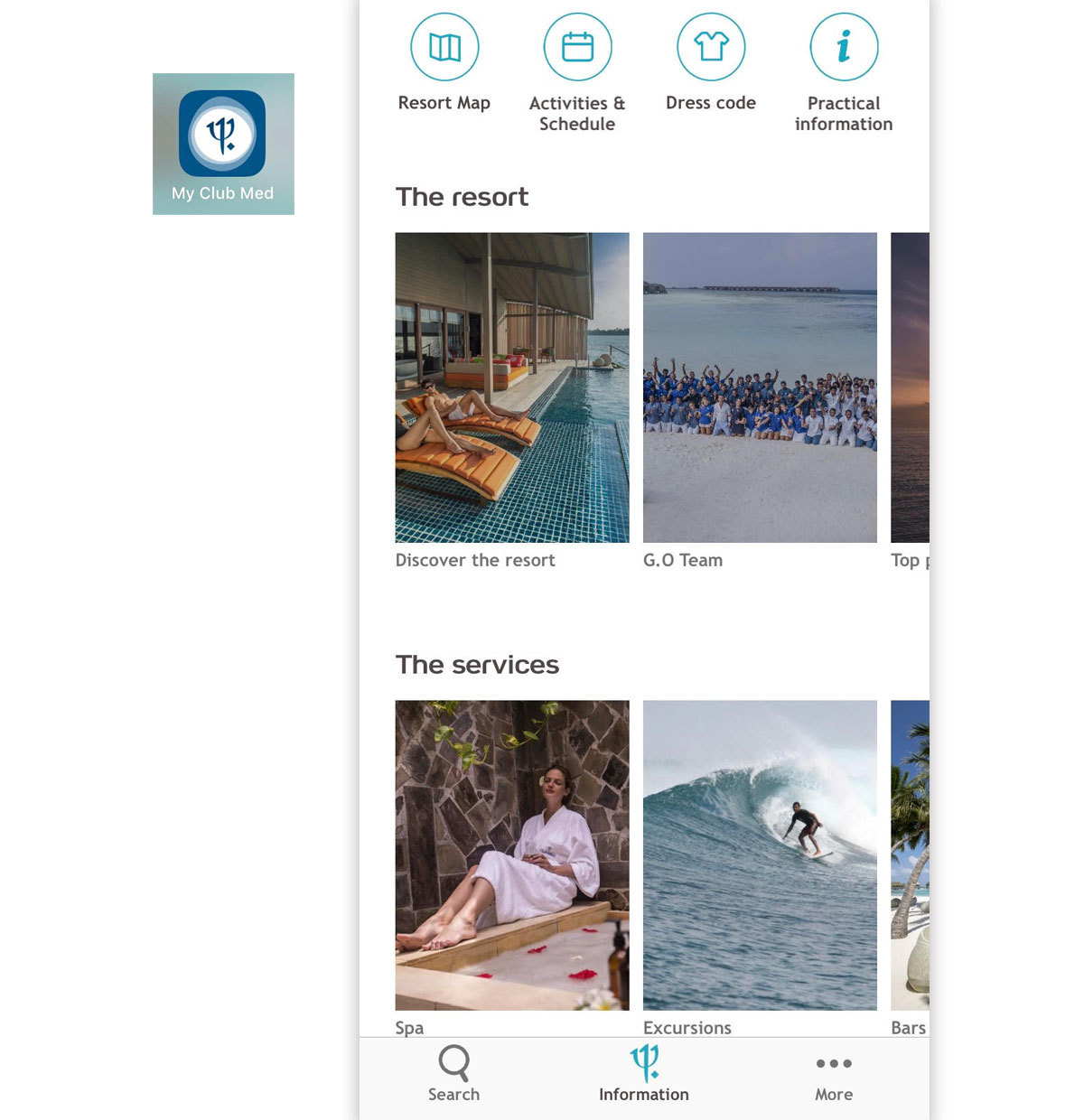This screenshot has height=1120, width=1084.
Task: Select the Information tab
Action: [644, 1074]
